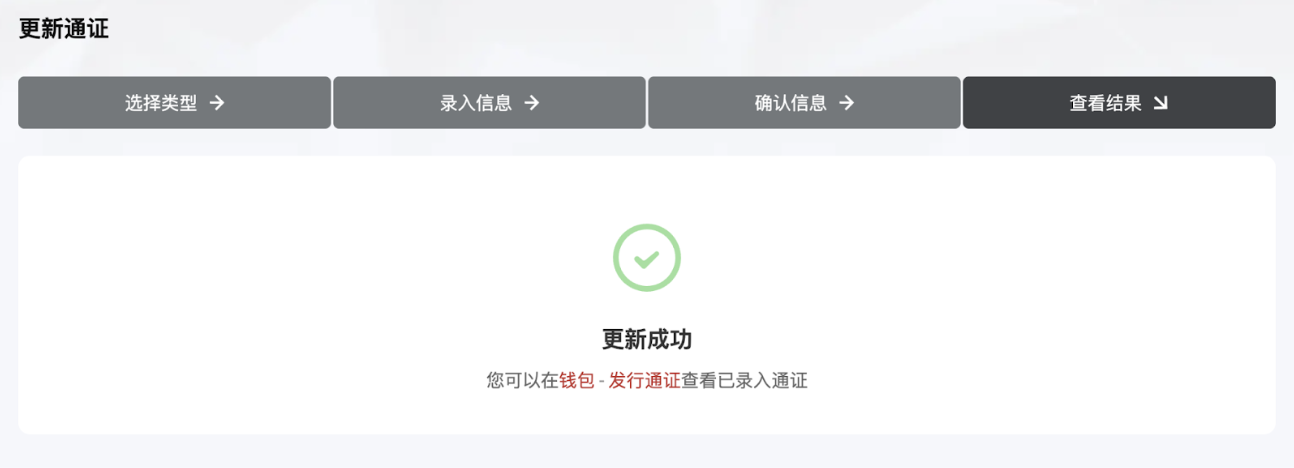Viewport: 1294px width, 468px height.
Task: Select the 查看结果 step
Action: tap(1118, 103)
